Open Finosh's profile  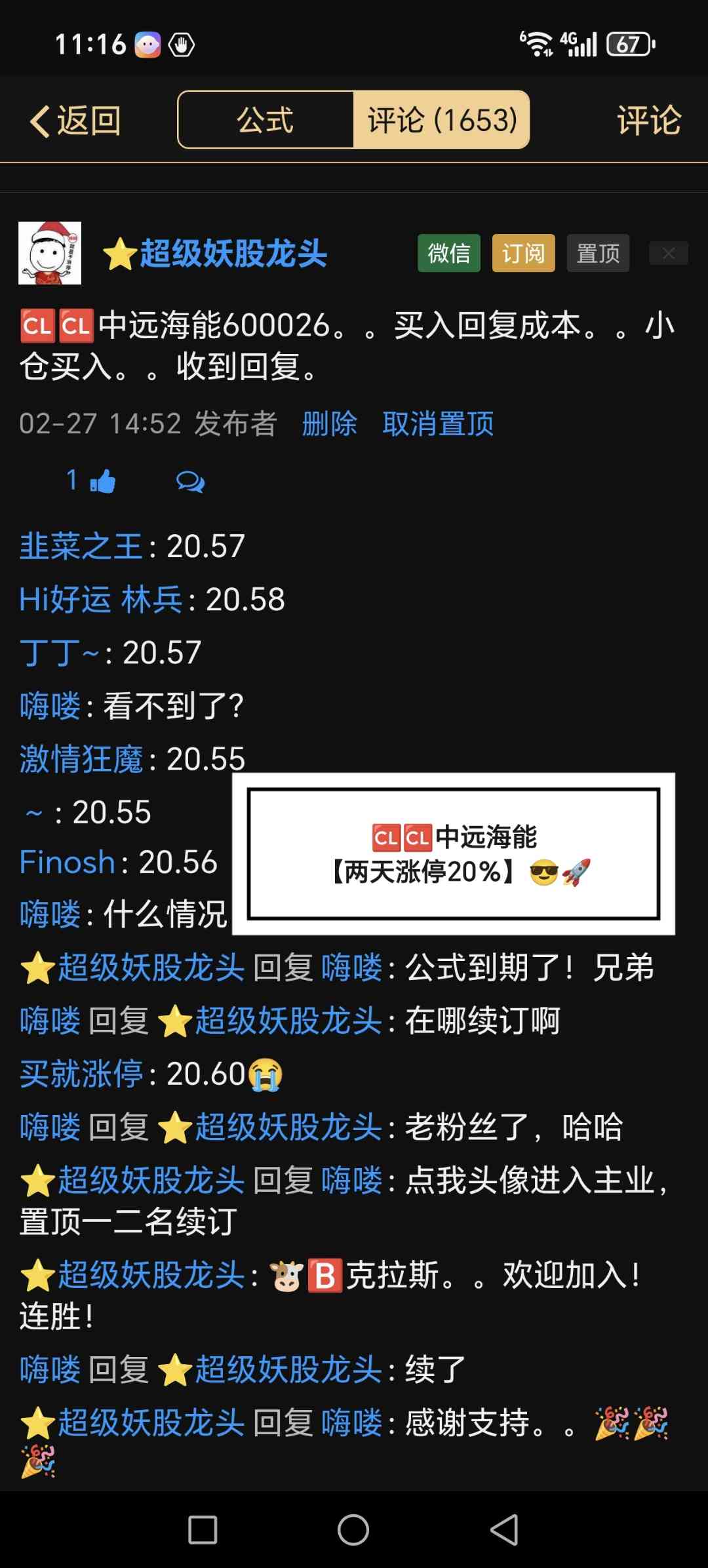67,862
